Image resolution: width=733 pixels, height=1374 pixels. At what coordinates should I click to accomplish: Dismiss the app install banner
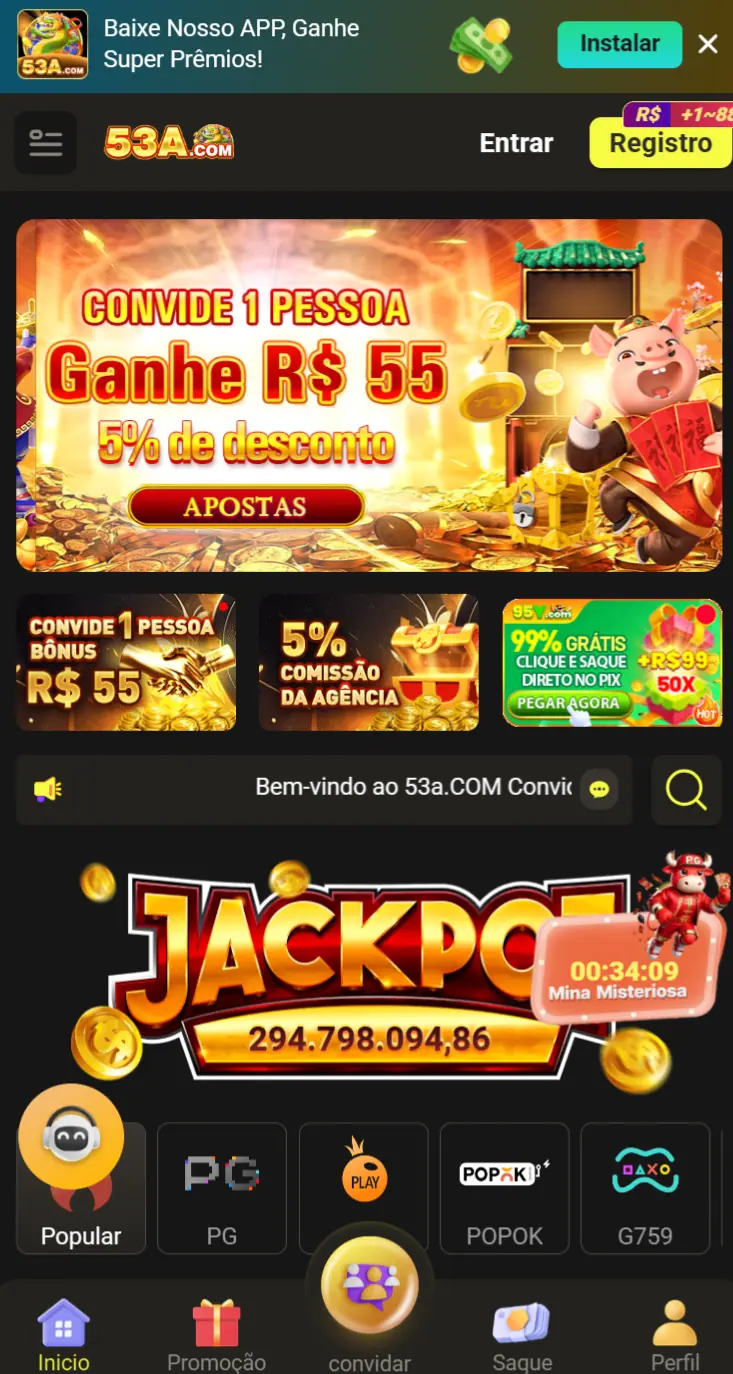(x=708, y=44)
